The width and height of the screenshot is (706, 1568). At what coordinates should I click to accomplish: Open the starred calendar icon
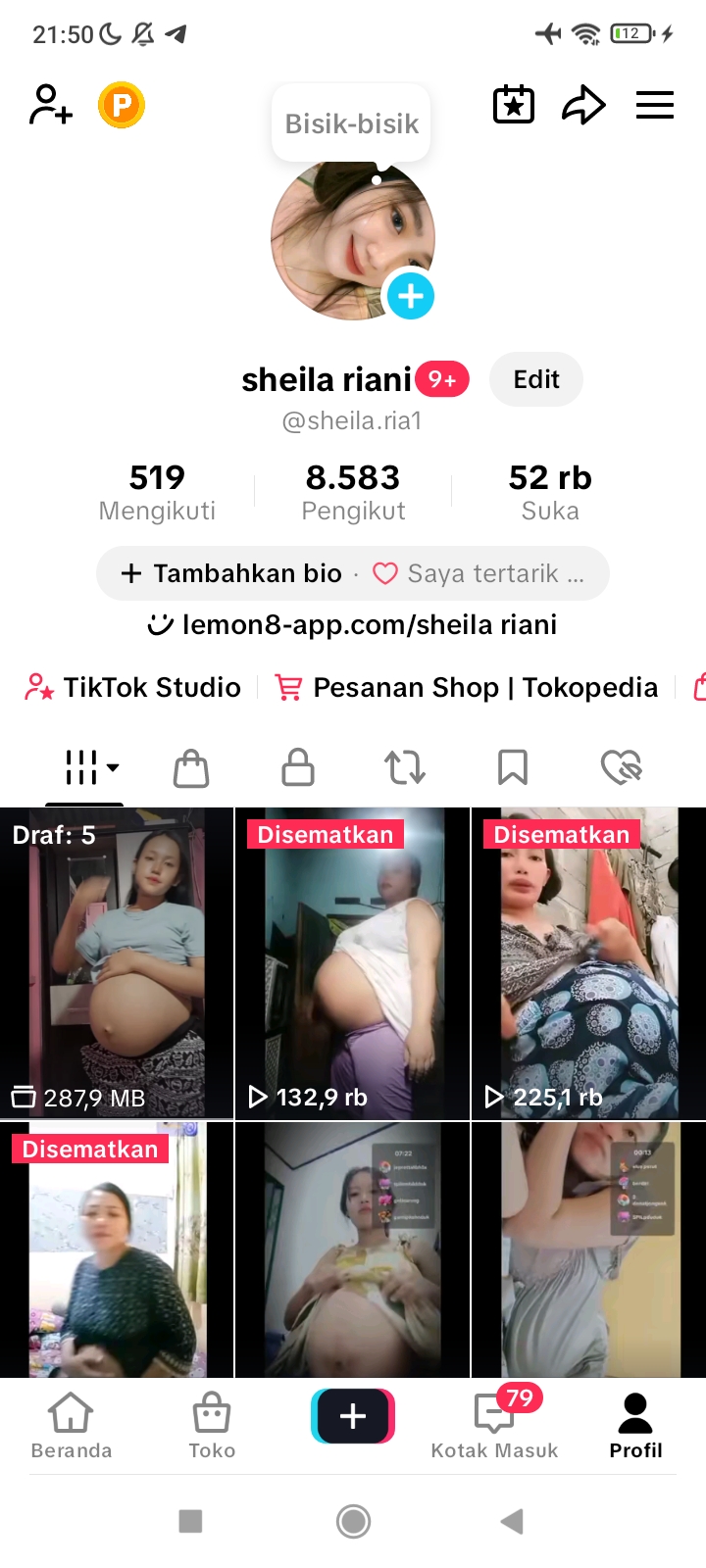pyautogui.click(x=513, y=105)
